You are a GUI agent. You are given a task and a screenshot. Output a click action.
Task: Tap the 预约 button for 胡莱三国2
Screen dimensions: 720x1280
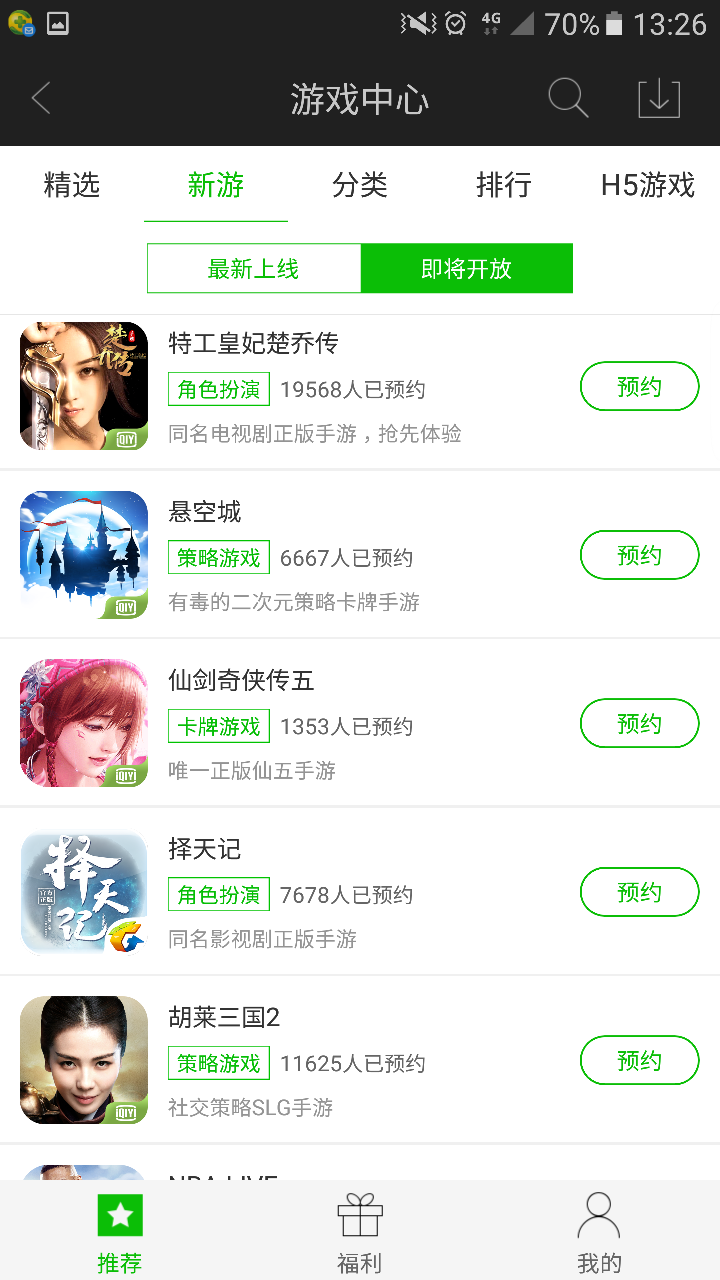(639, 1060)
